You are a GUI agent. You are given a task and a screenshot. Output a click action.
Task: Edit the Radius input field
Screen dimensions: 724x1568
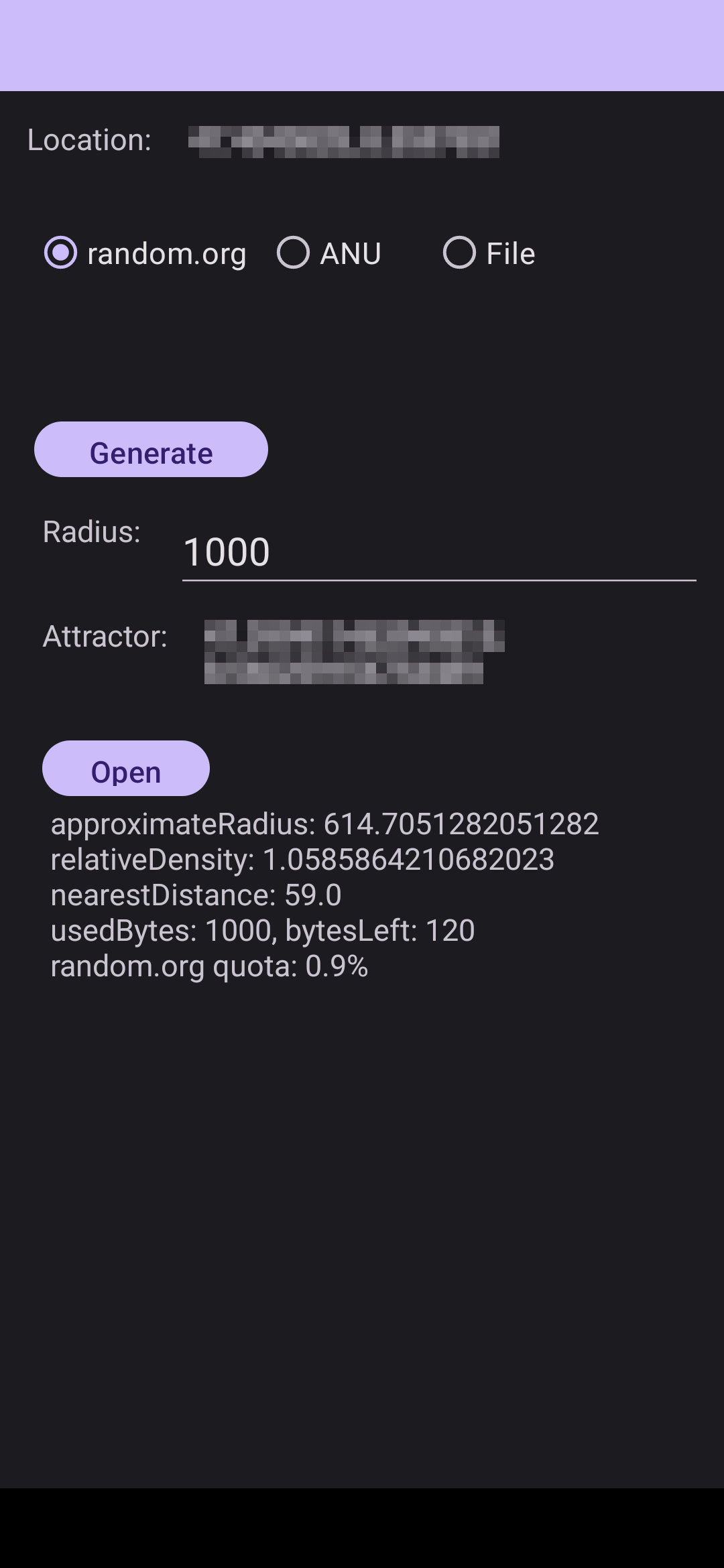[438, 552]
